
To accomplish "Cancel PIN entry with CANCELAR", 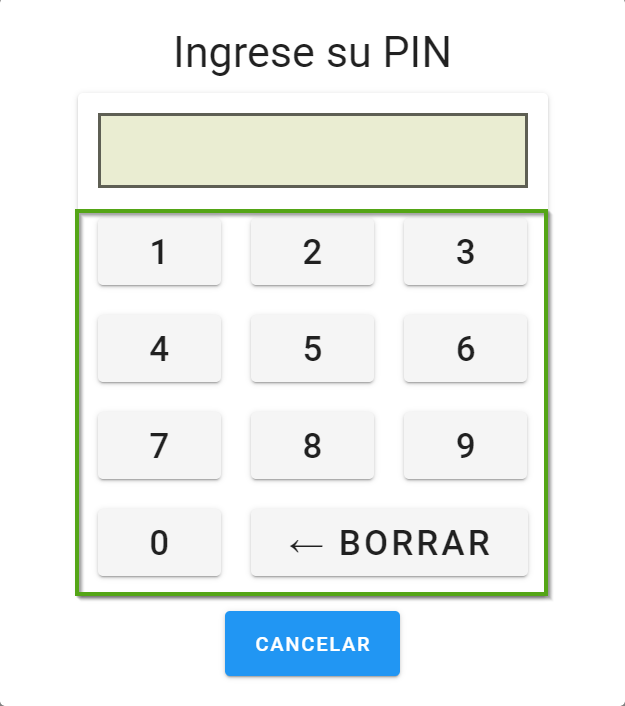I will 312,644.
